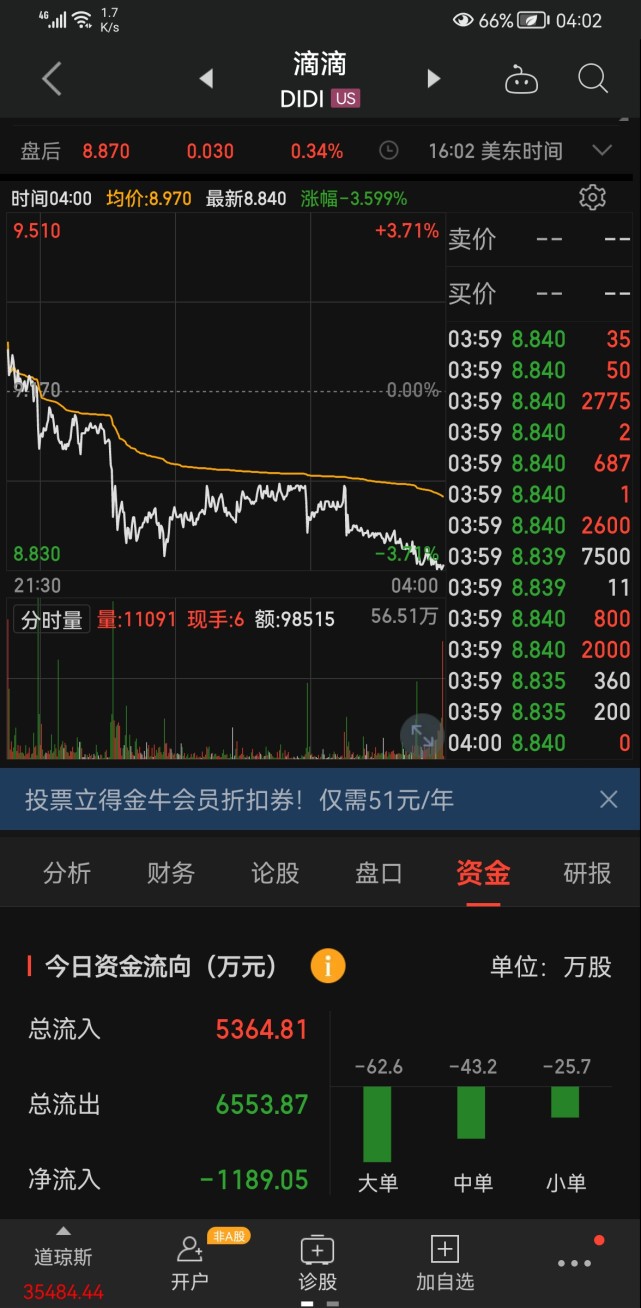Open the 论股 discussion tab
This screenshot has width=641, height=1308.
coord(275,873)
